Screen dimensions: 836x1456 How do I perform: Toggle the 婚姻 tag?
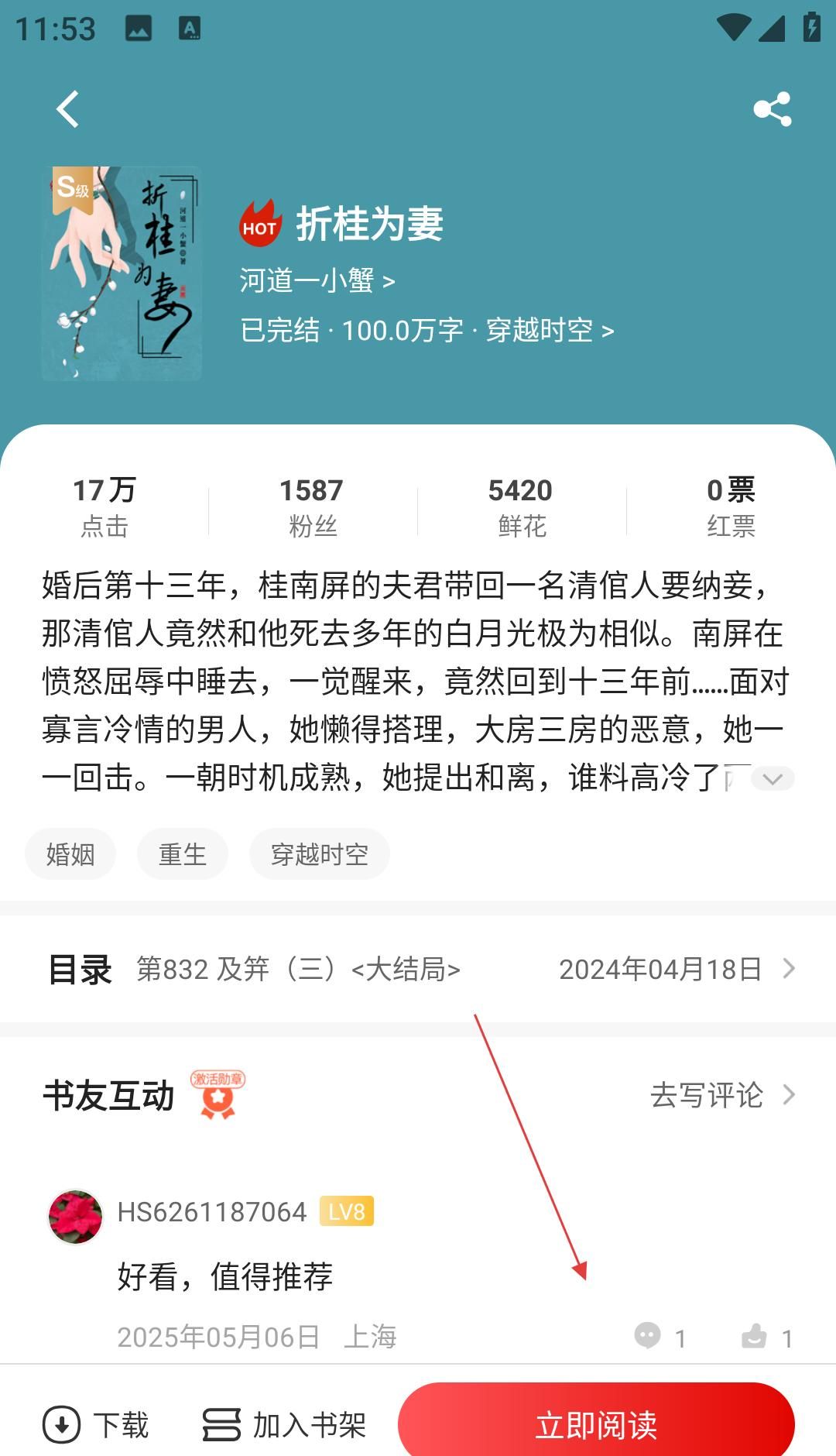70,853
